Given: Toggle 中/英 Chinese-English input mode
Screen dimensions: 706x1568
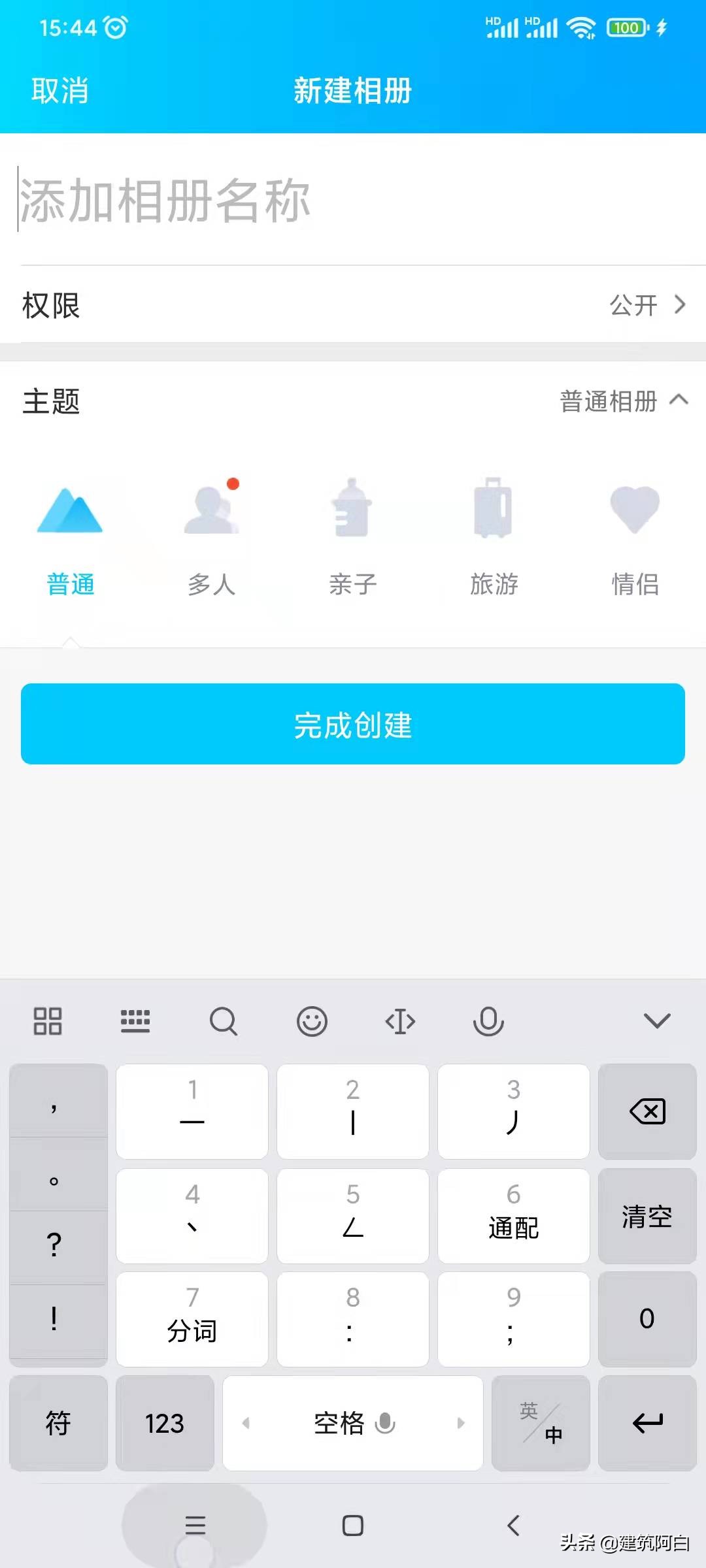Looking at the screenshot, I should [541, 1424].
